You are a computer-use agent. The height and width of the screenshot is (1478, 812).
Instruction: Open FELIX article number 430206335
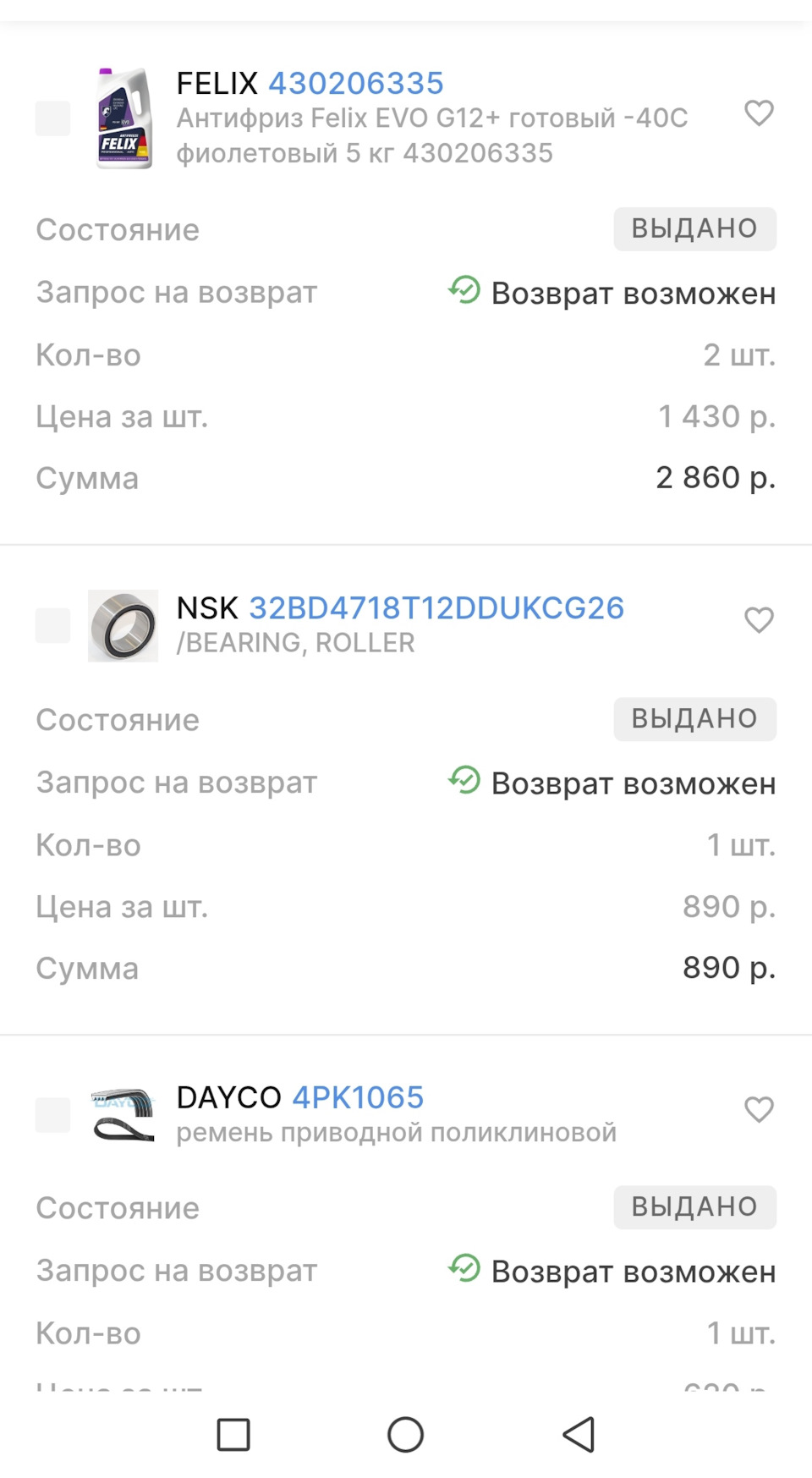click(x=355, y=83)
